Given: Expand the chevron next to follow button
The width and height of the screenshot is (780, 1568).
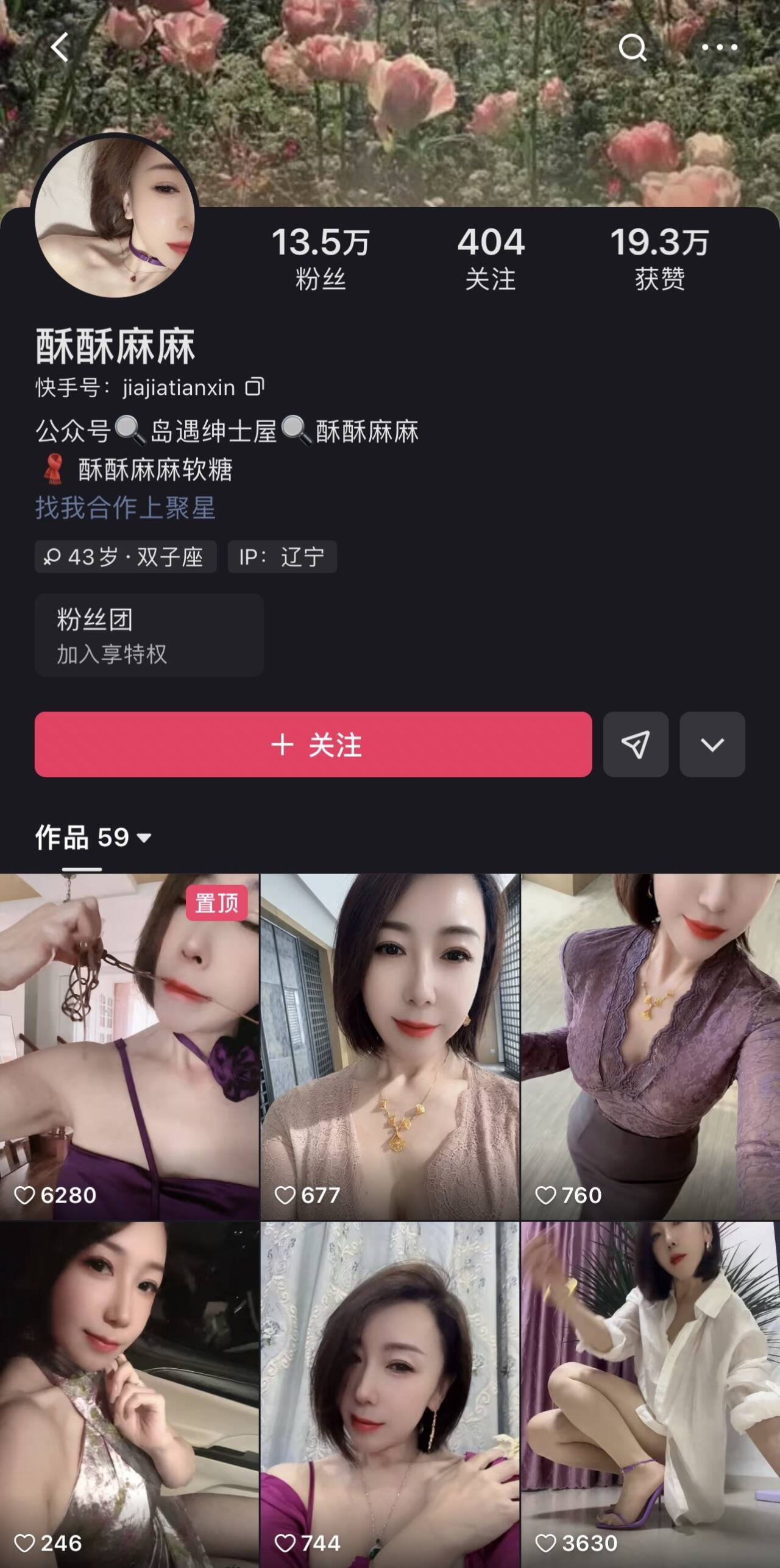Looking at the screenshot, I should (712, 744).
